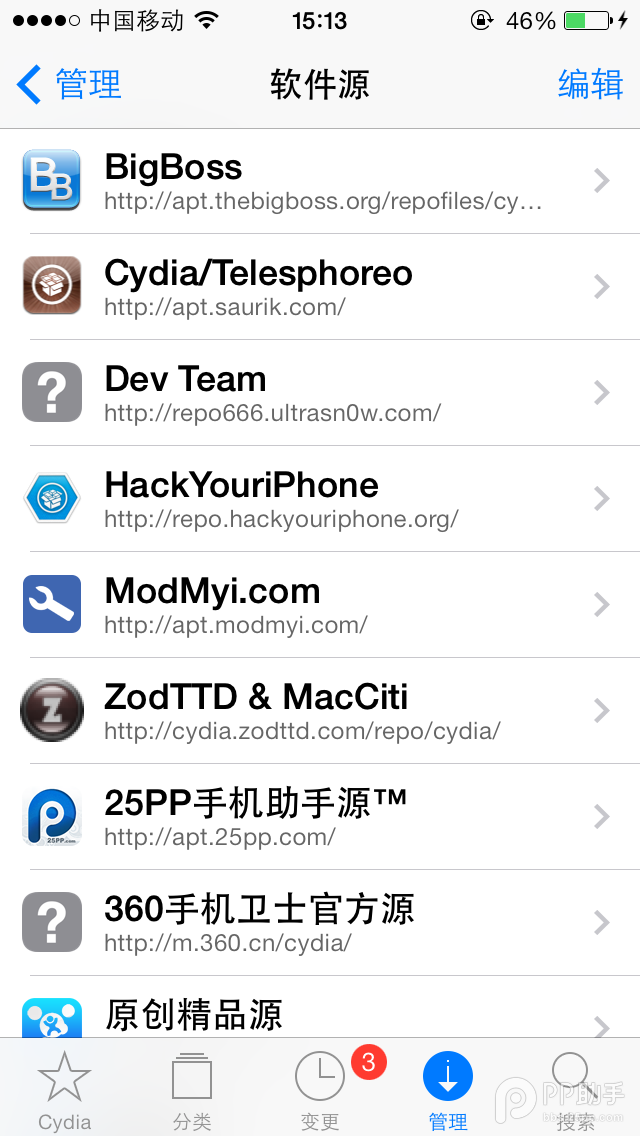
Task: Go back to 管理
Action: click(x=70, y=85)
